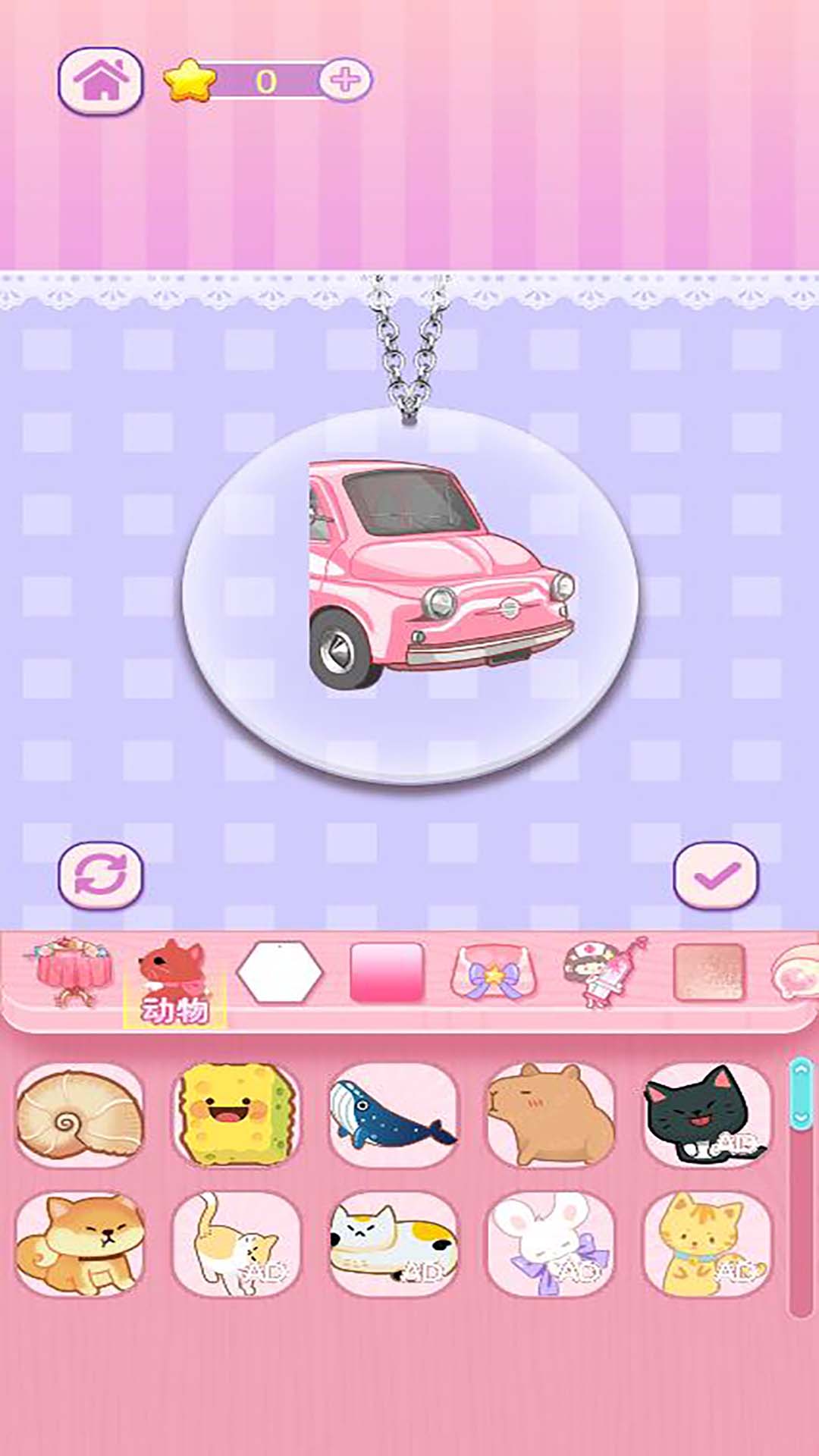The width and height of the screenshot is (819, 1456).
Task: Select the black cat sticker
Action: coord(707,1115)
